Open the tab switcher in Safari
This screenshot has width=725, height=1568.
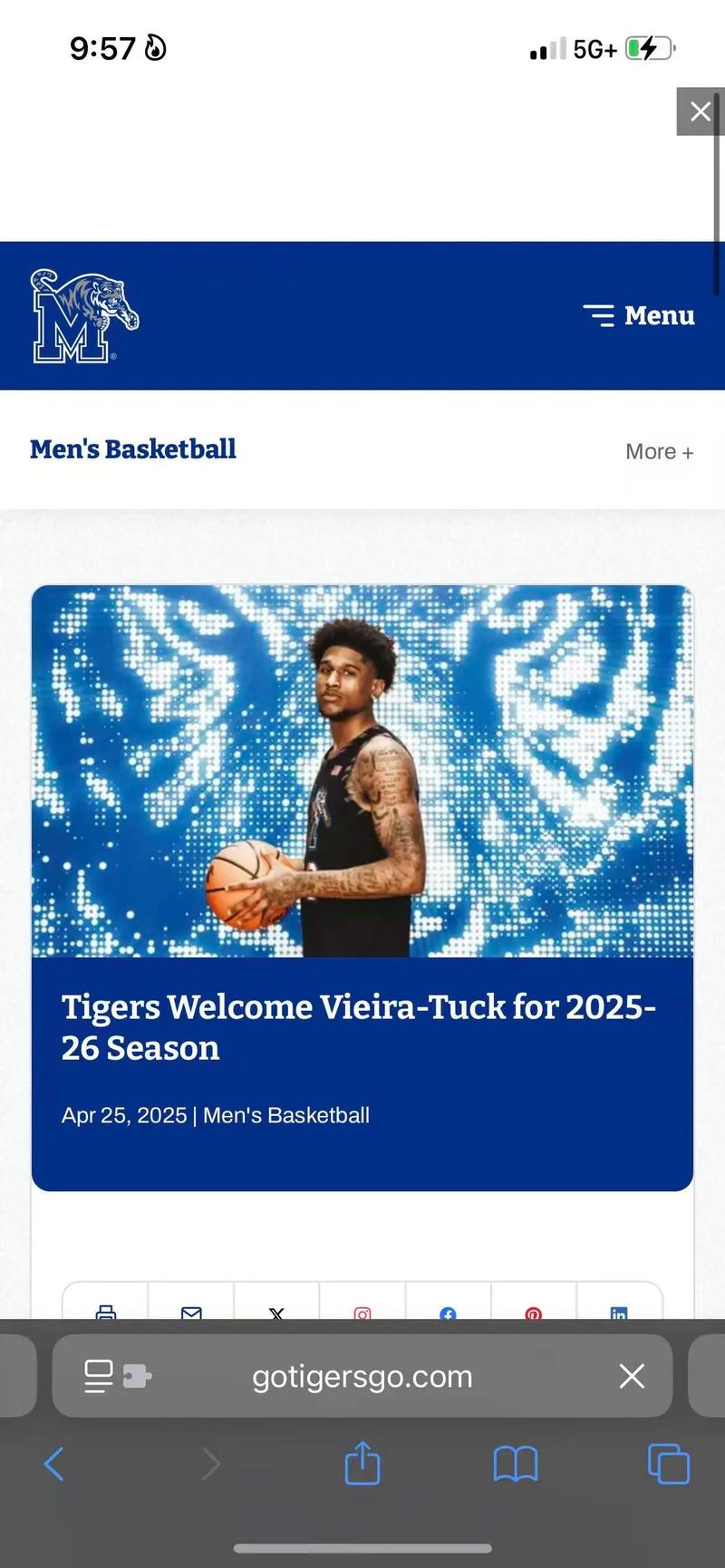click(668, 1464)
